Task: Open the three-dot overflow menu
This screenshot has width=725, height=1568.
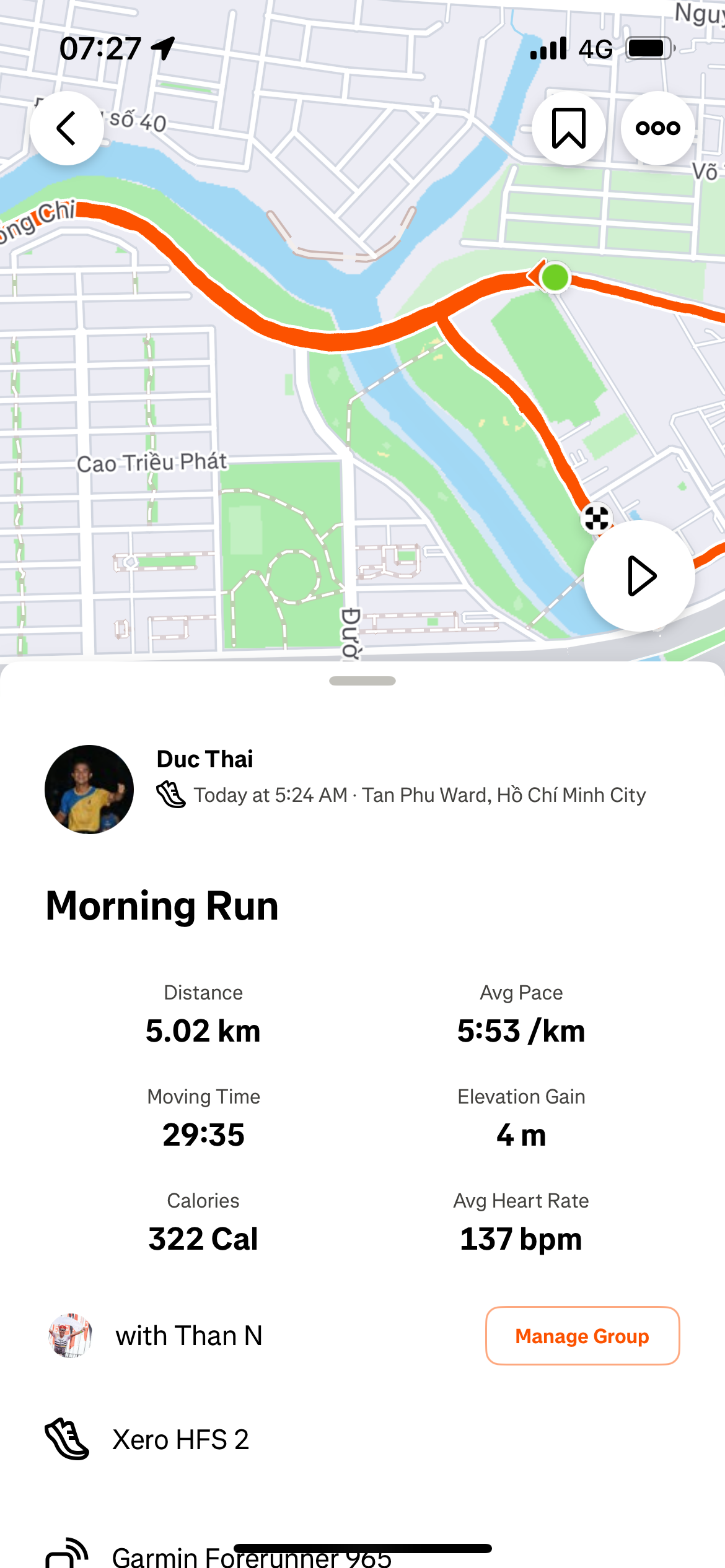Action: pos(657,128)
